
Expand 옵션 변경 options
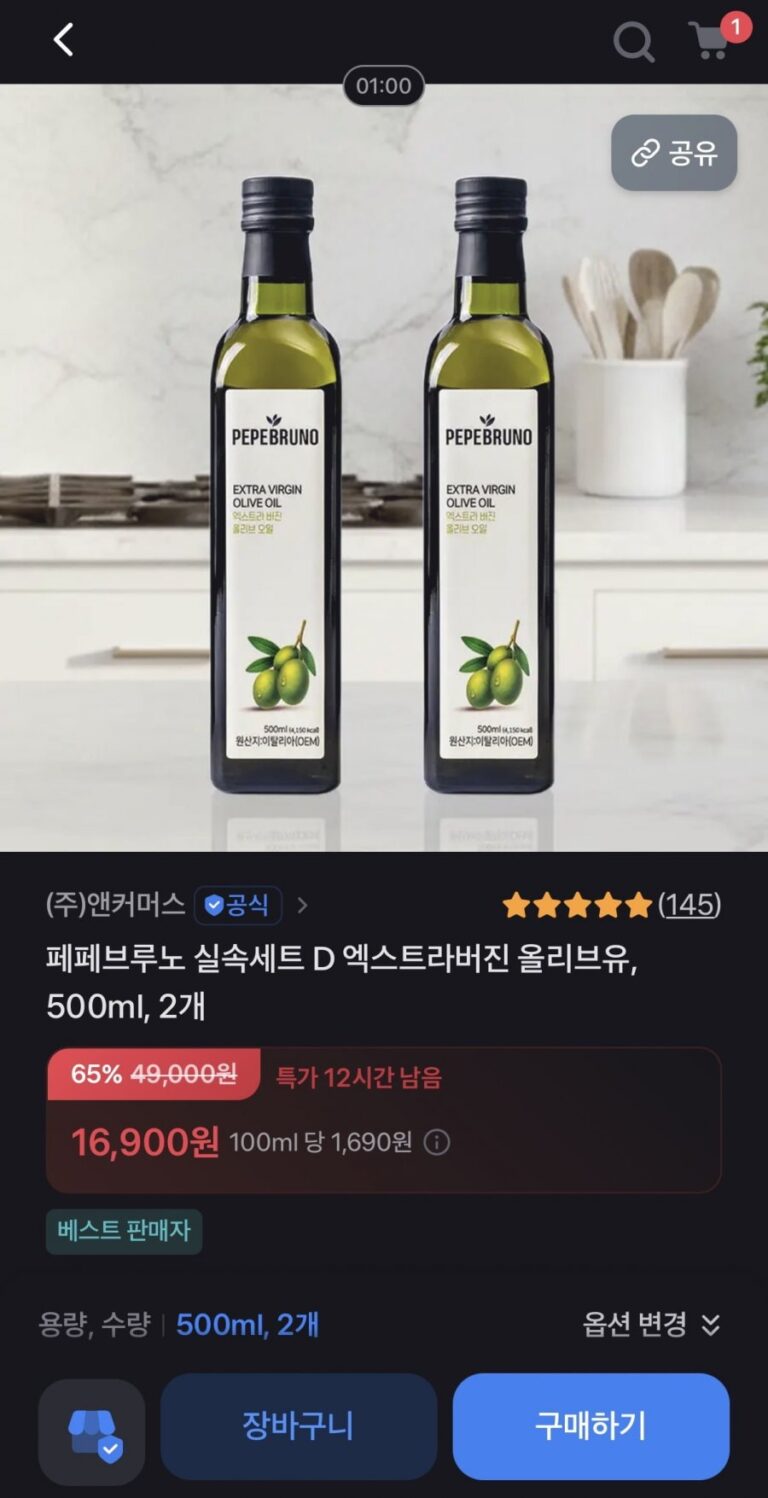(651, 1325)
